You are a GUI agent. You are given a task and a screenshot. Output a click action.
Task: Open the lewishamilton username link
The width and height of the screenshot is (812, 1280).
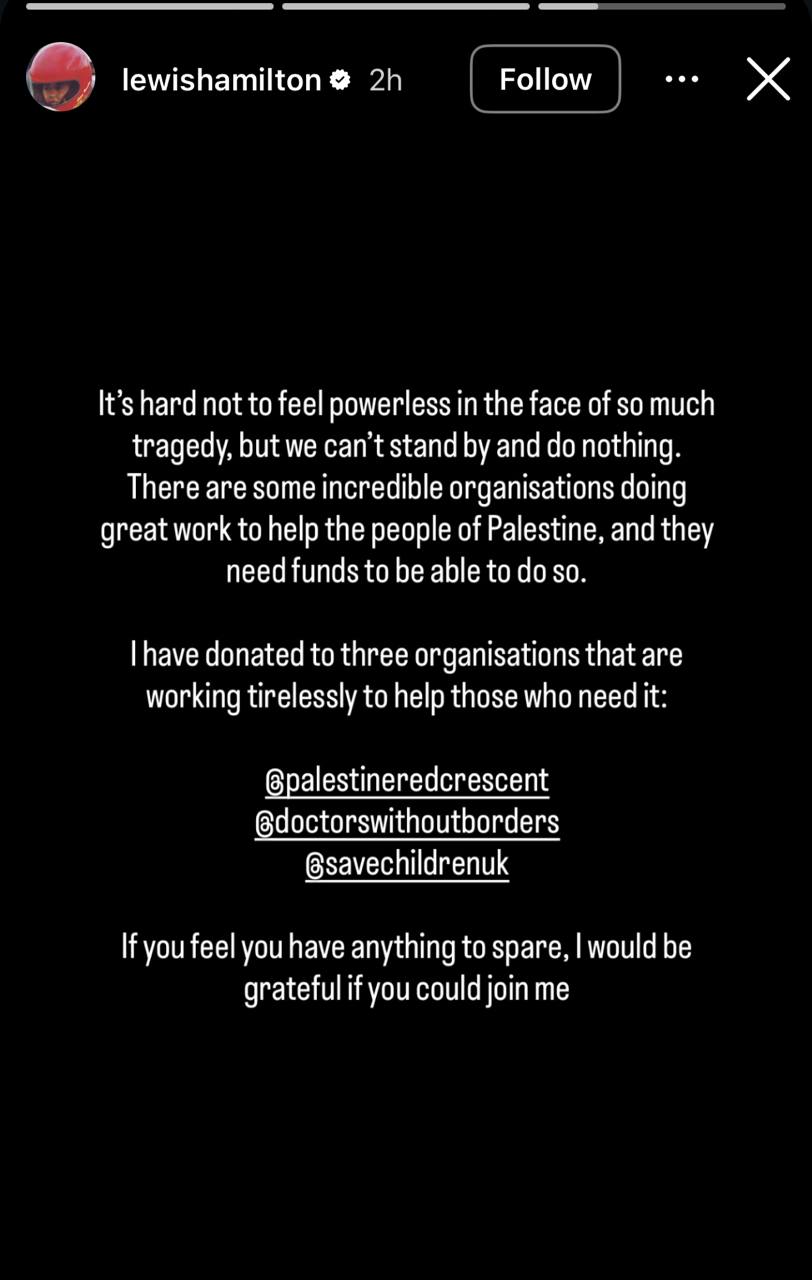tap(221, 80)
